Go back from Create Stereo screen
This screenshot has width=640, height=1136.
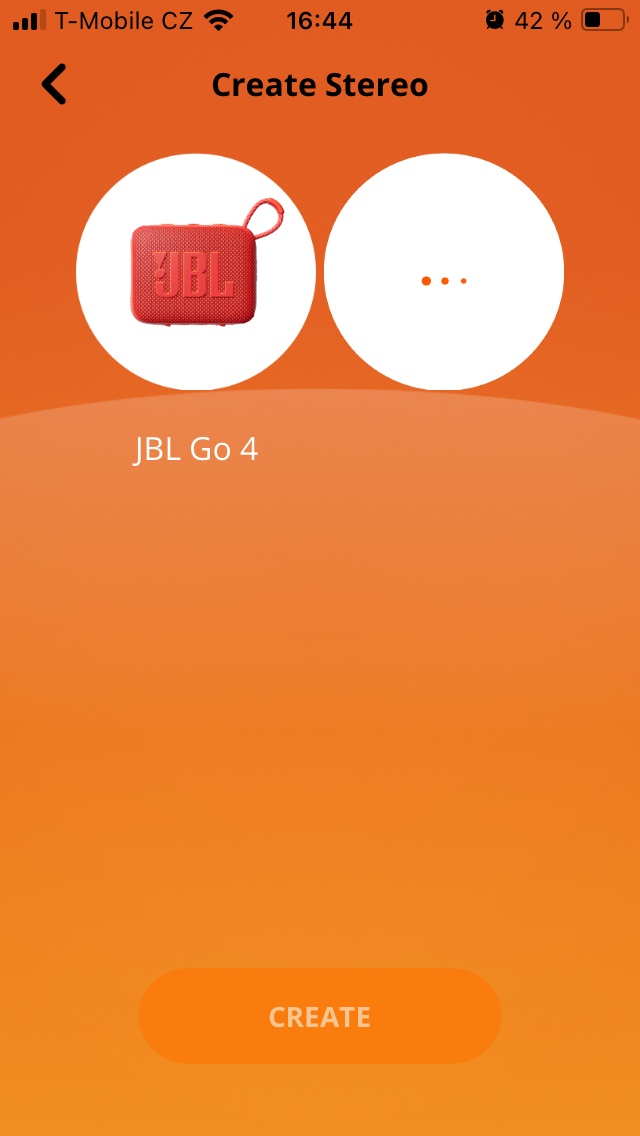(x=54, y=85)
